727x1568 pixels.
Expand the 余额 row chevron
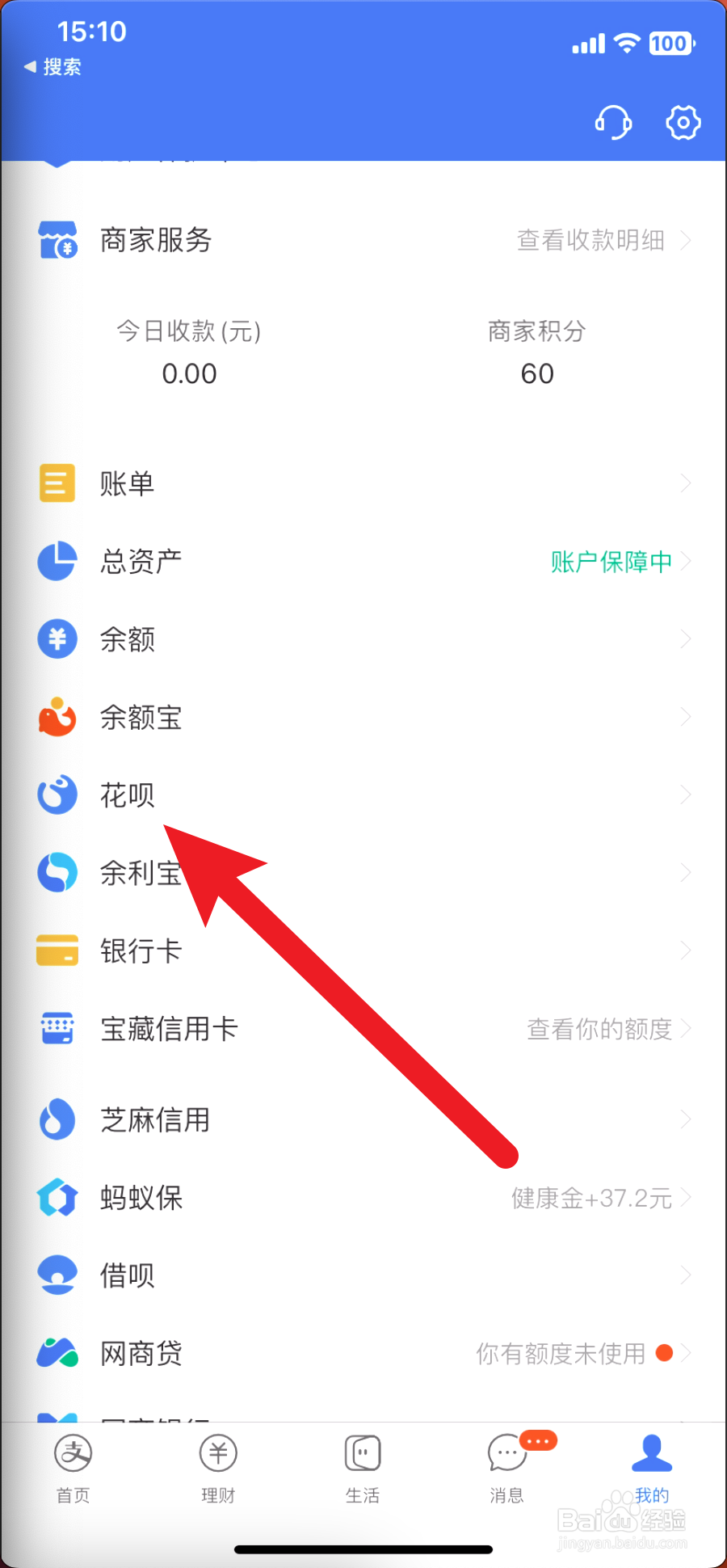click(686, 639)
